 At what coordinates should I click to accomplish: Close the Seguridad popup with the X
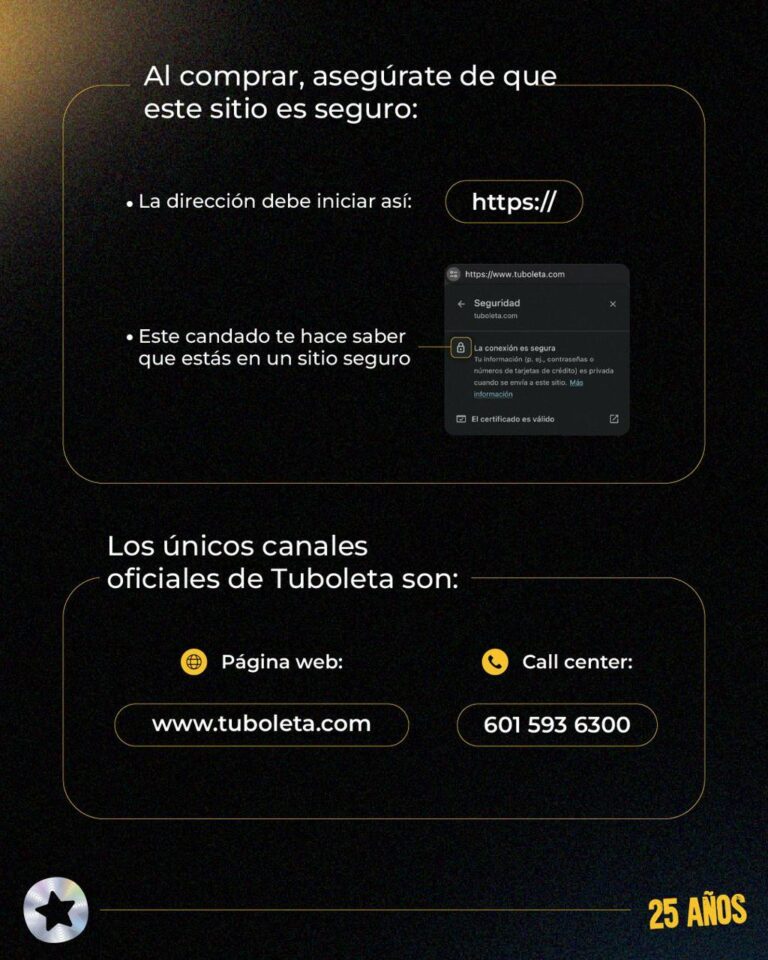click(612, 304)
